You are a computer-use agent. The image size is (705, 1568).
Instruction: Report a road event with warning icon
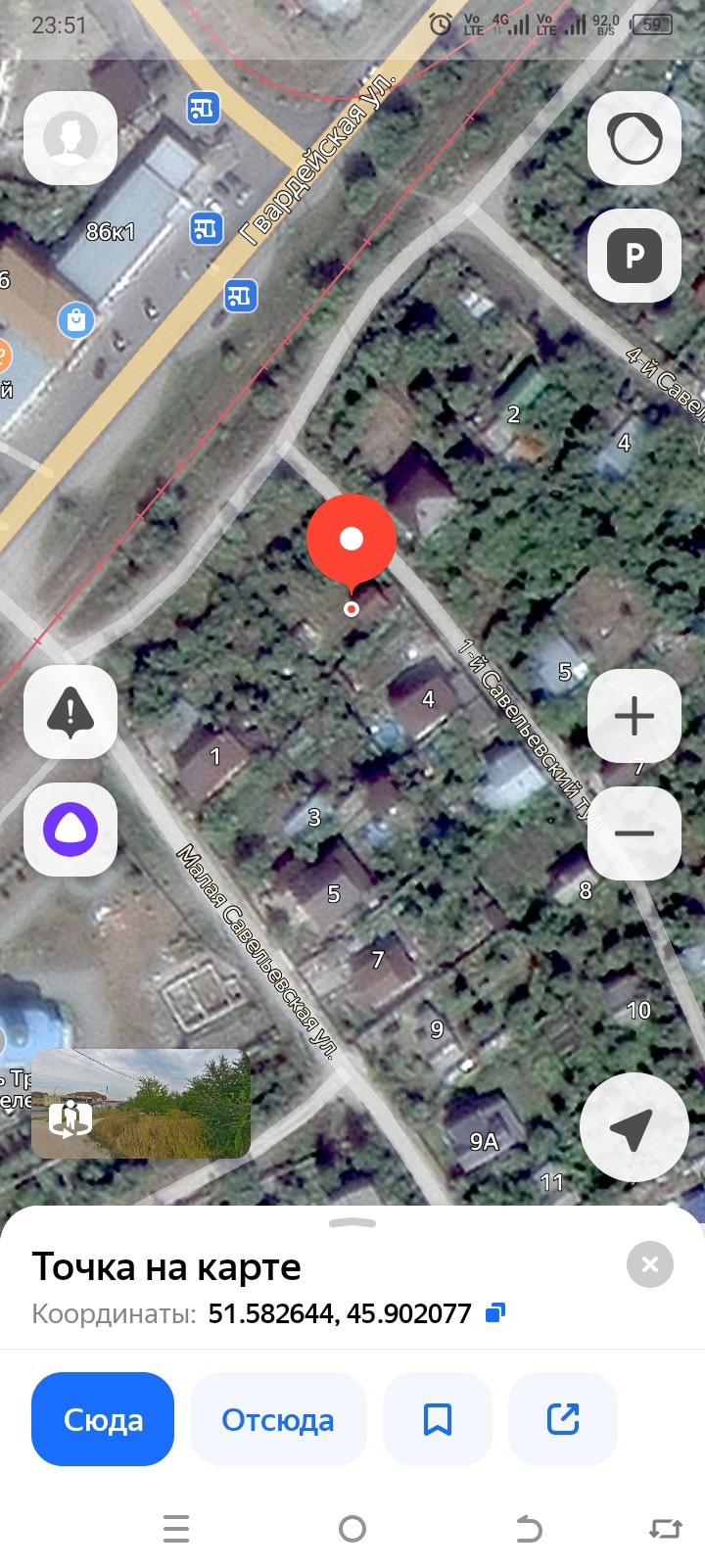coord(70,712)
